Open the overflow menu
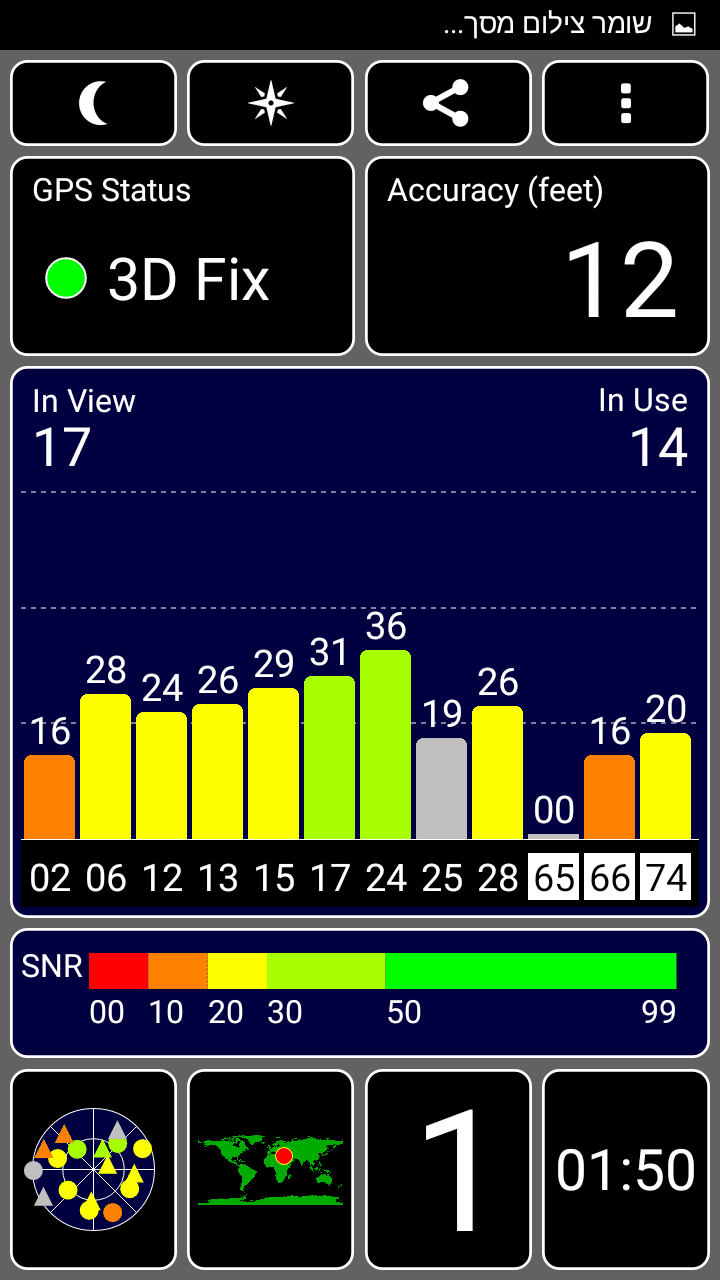720x1280 pixels. [x=625, y=104]
